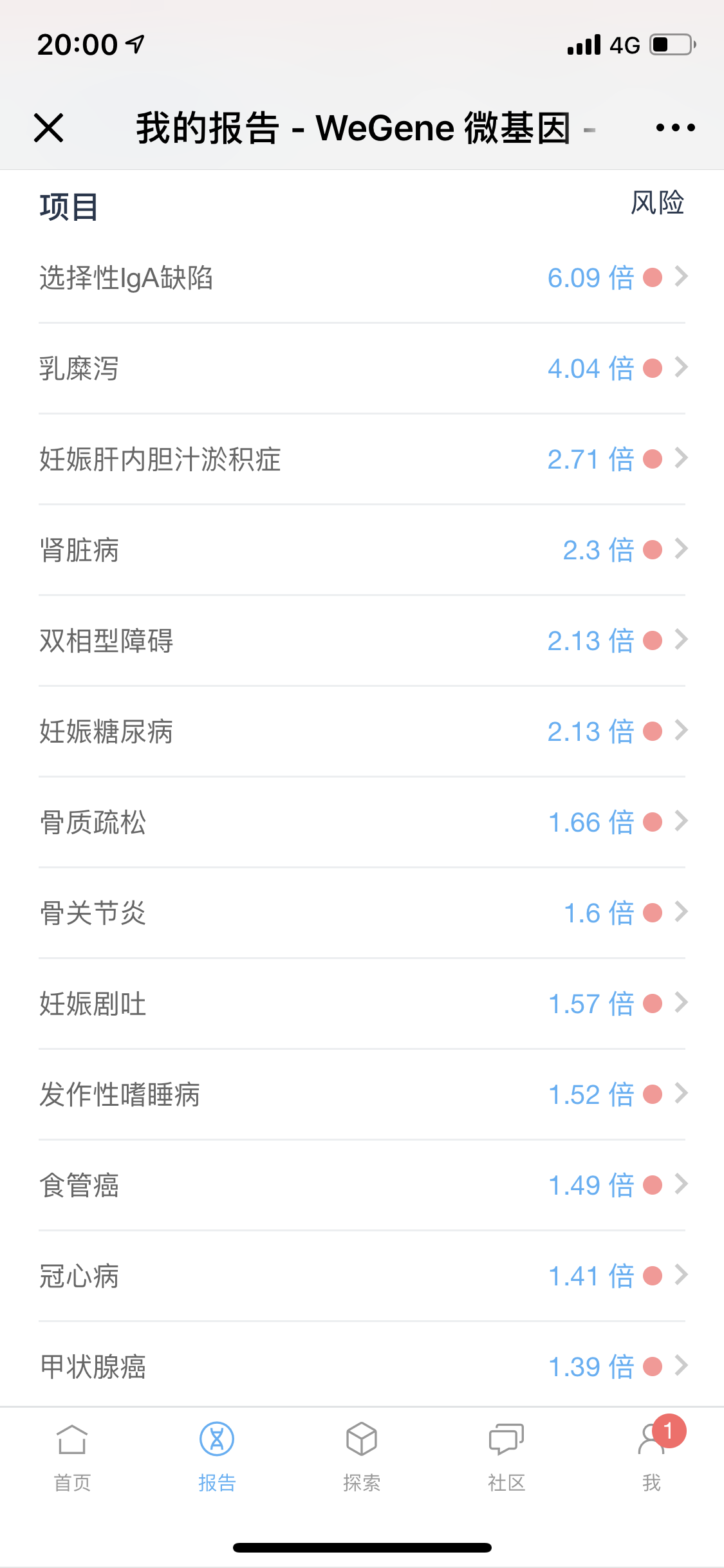Open the 选择性IgA缺陷 risk item

click(x=362, y=278)
